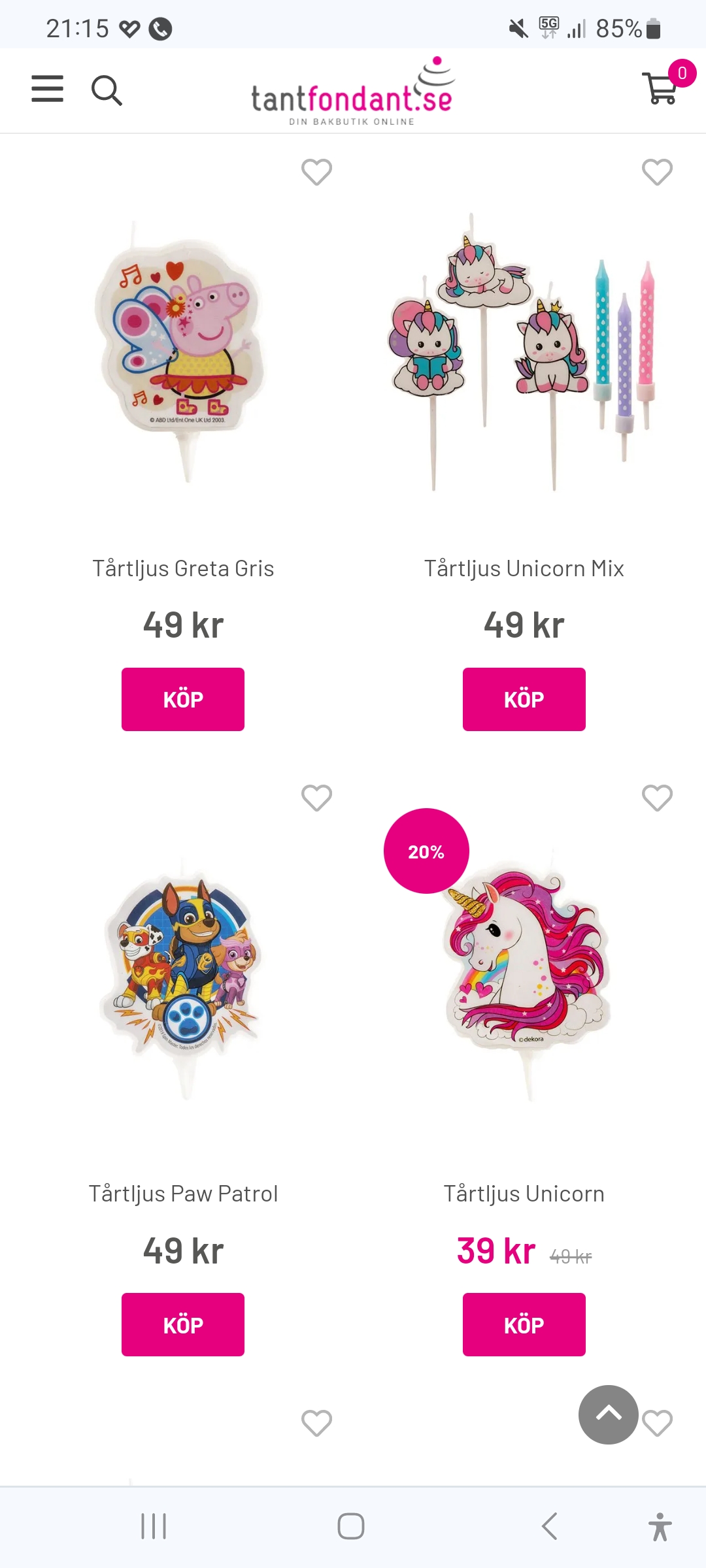Image resolution: width=706 pixels, height=1568 pixels.
Task: Favorite the Tårtljus Unicorn Mix
Action: point(657,172)
